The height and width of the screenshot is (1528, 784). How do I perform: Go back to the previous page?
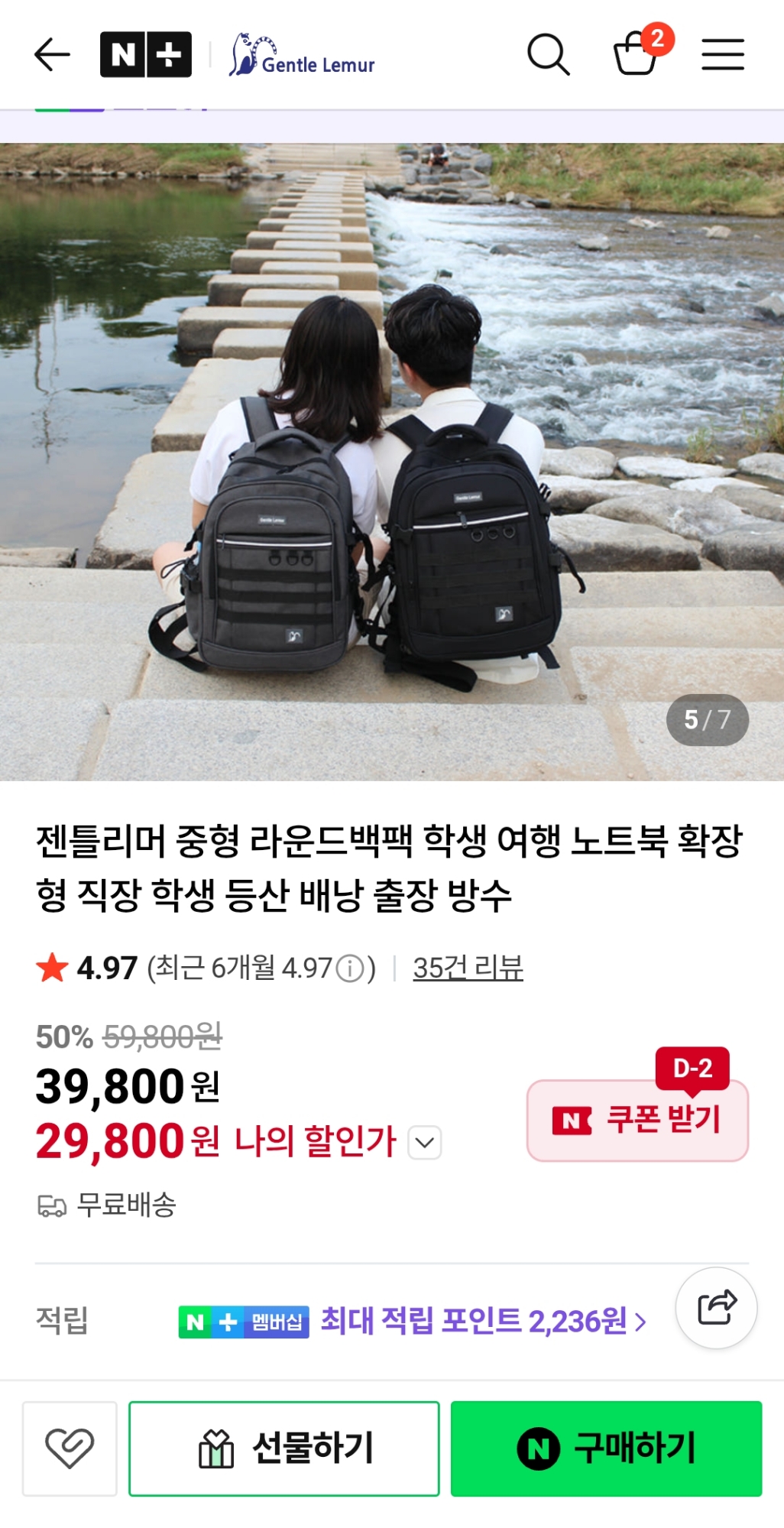[52, 55]
